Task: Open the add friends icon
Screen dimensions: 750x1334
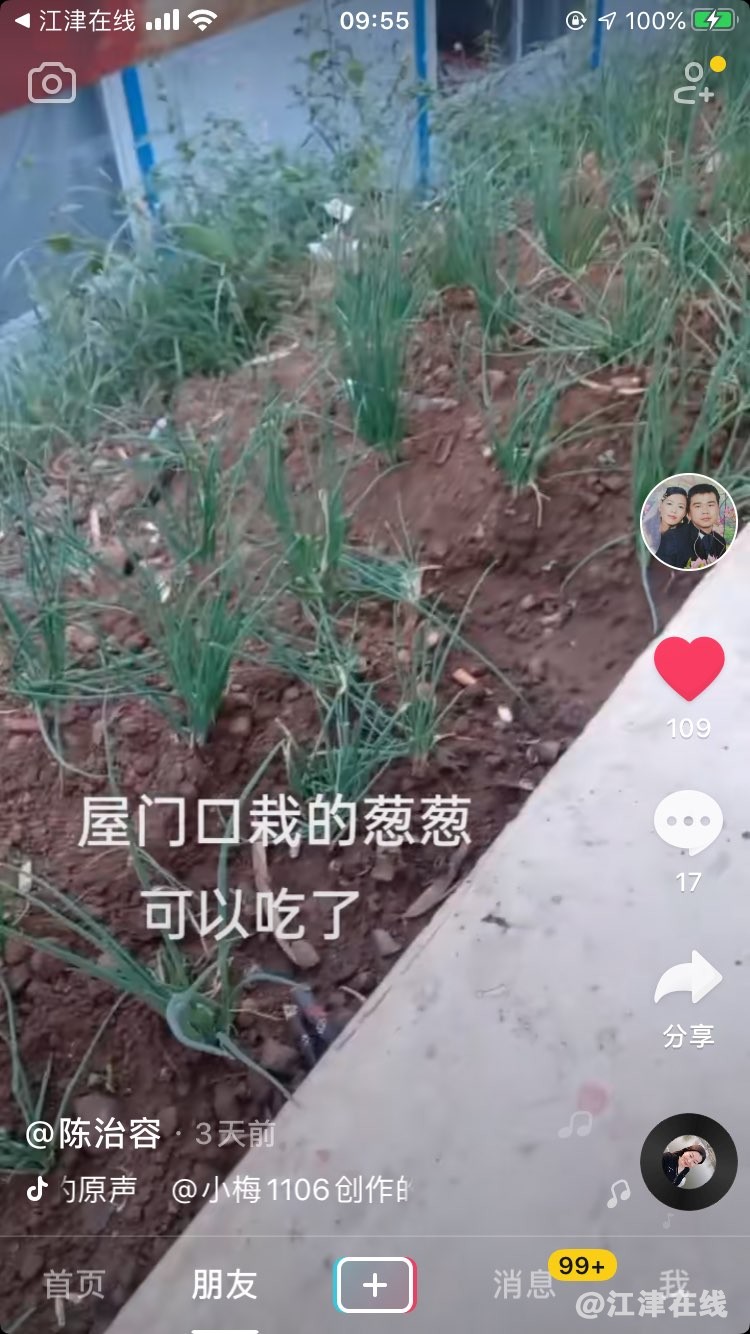Action: tap(694, 82)
